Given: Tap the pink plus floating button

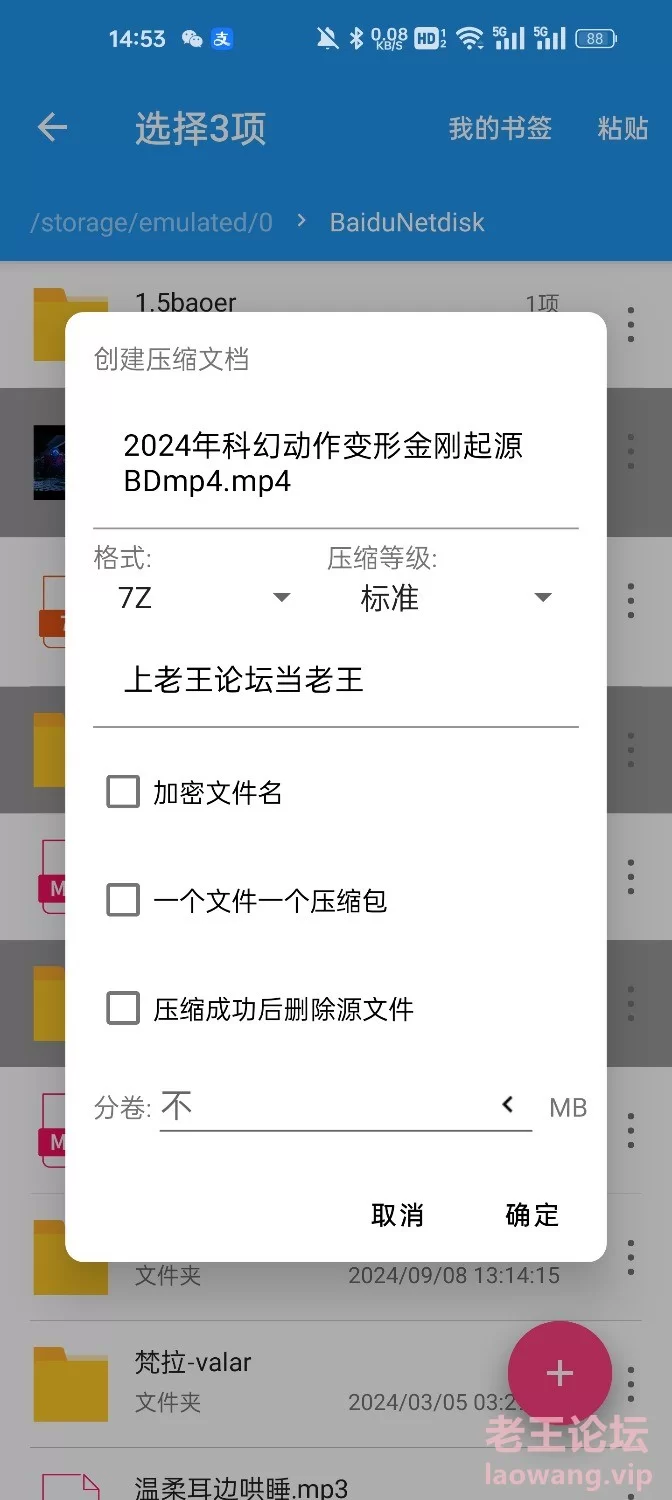Looking at the screenshot, I should pyautogui.click(x=560, y=1373).
